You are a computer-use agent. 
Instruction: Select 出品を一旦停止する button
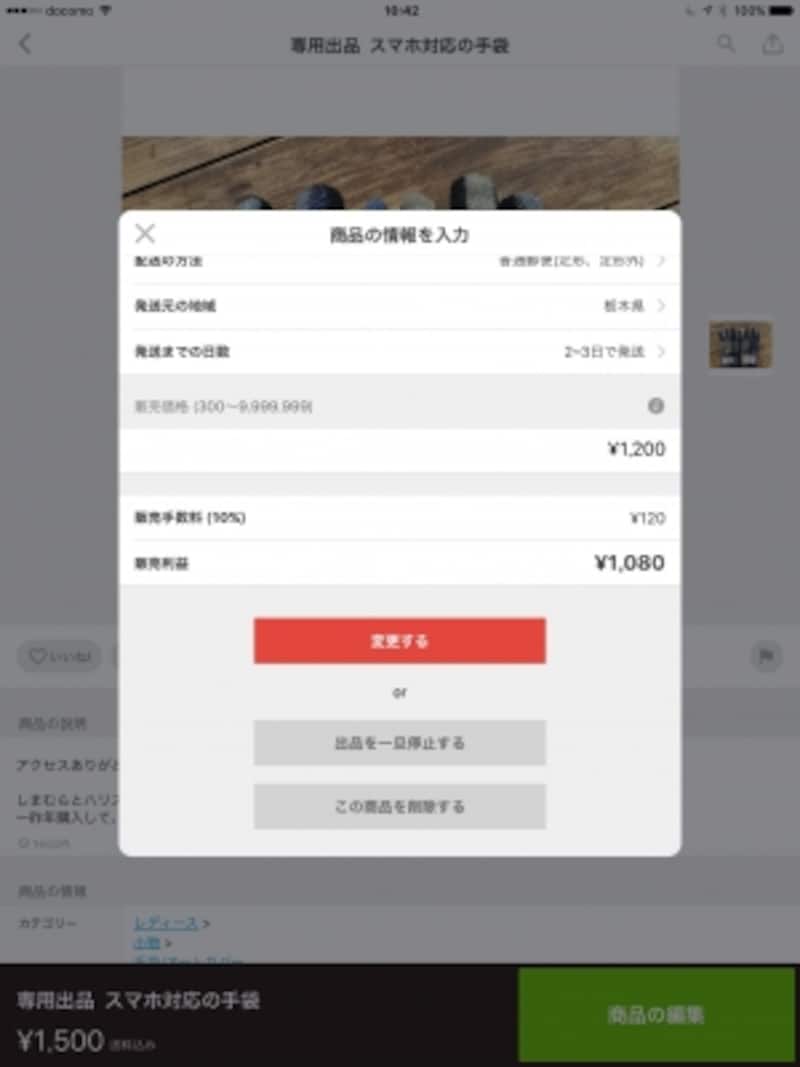point(400,743)
